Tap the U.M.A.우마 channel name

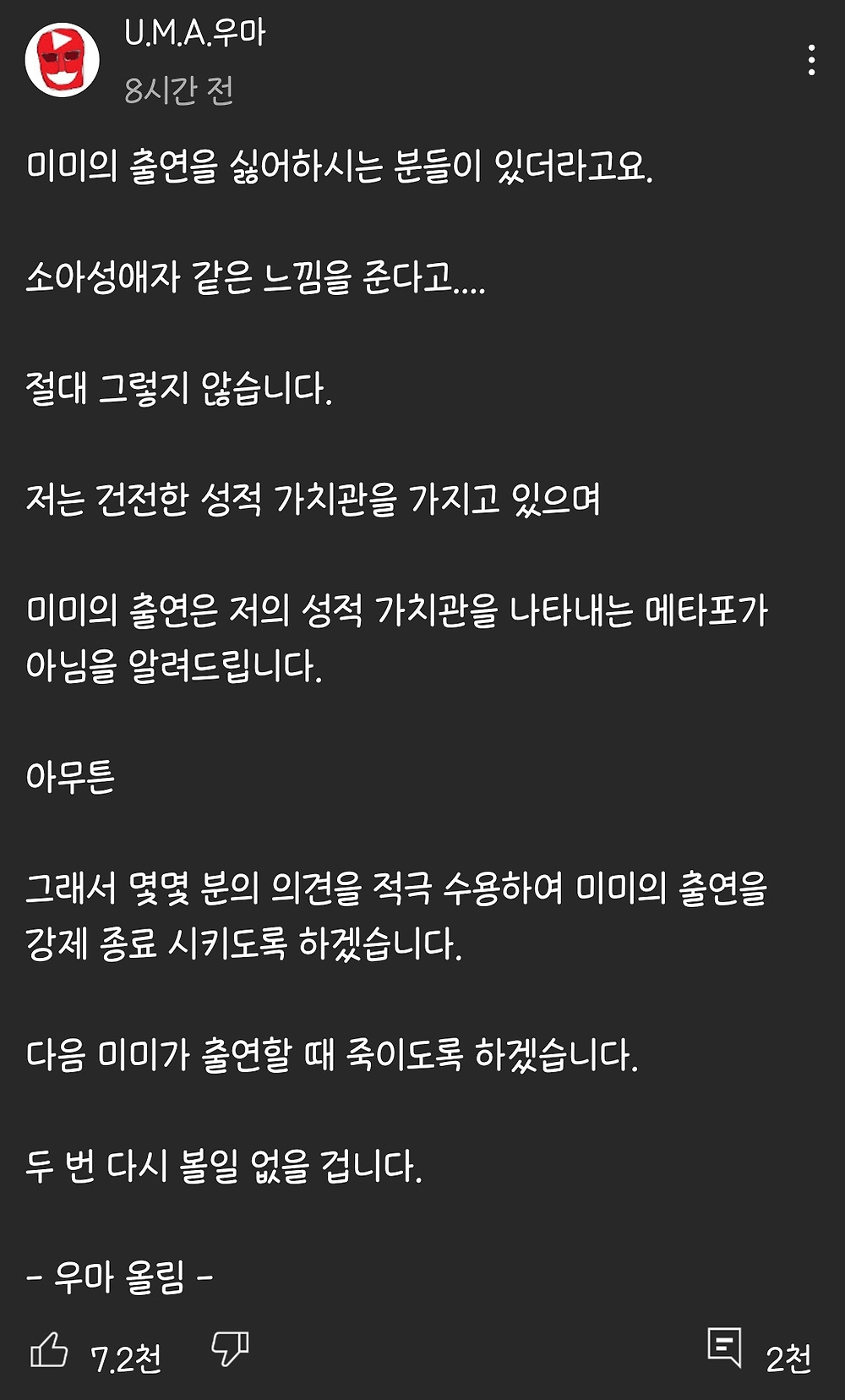pyautogui.click(x=195, y=33)
